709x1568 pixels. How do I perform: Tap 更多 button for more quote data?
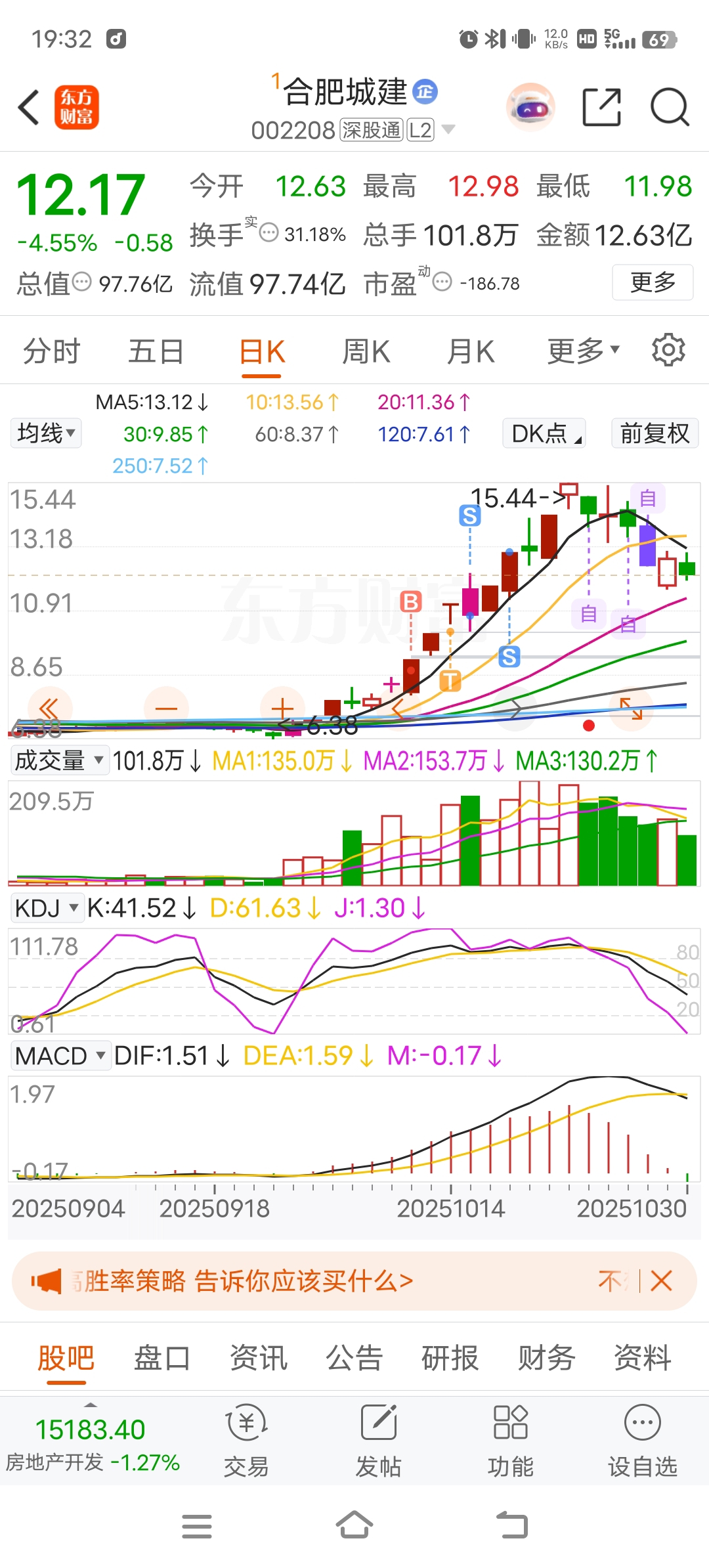point(652,282)
